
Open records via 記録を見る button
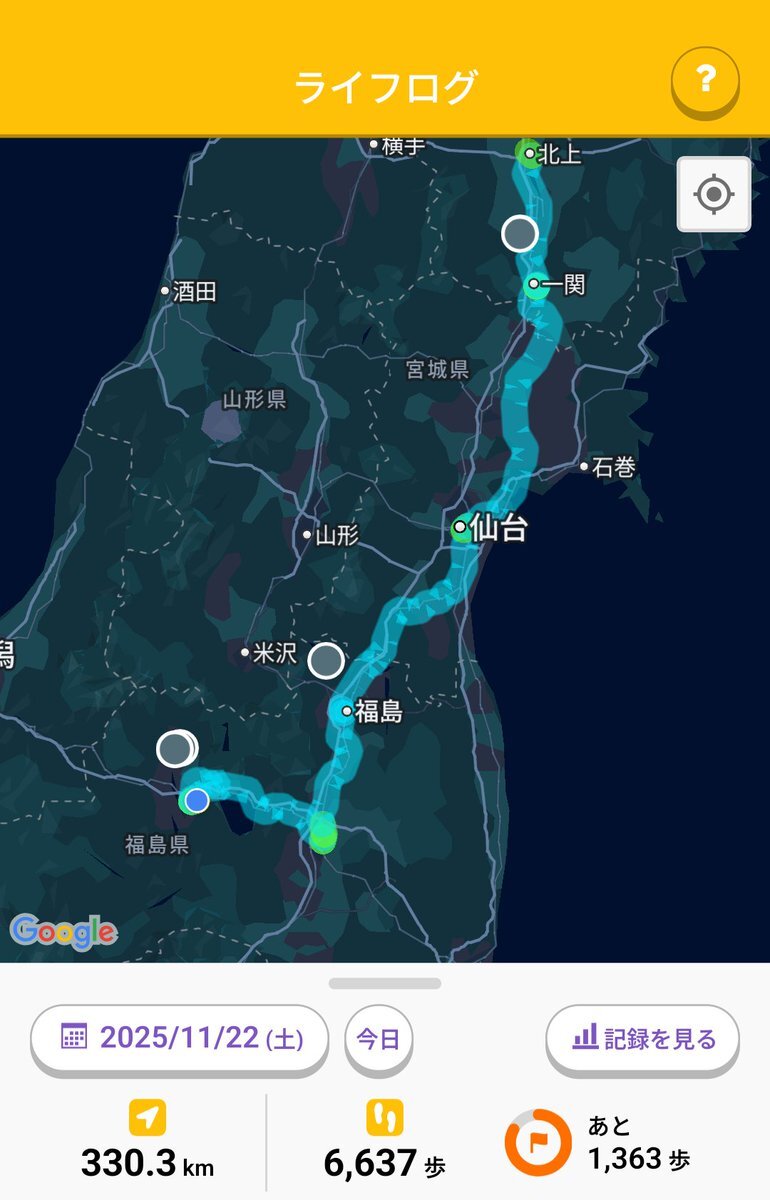[x=643, y=1040]
